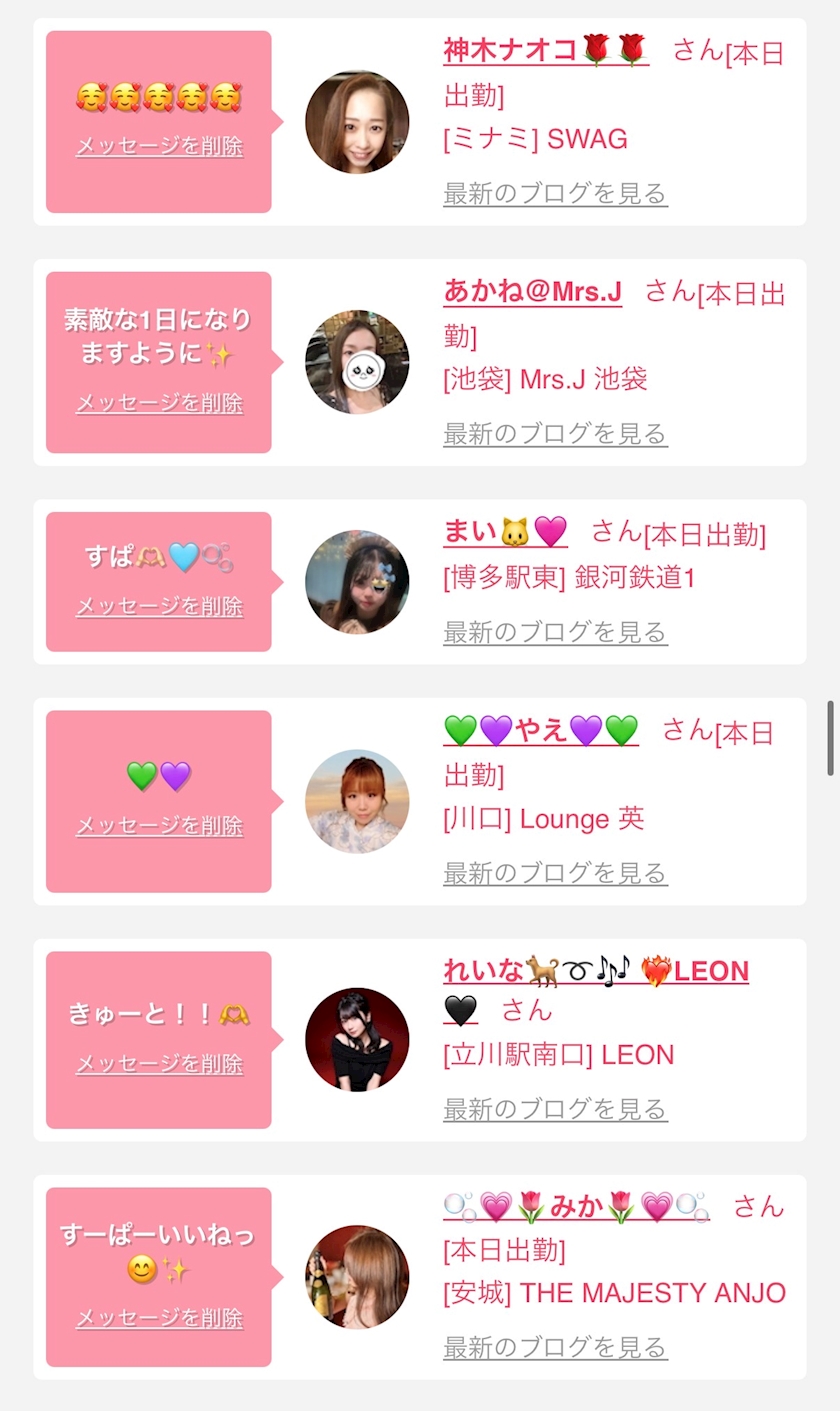The height and width of the screenshot is (1411, 840).
Task: Delete the 素敵な1日になりますように message
Action: tap(159, 403)
